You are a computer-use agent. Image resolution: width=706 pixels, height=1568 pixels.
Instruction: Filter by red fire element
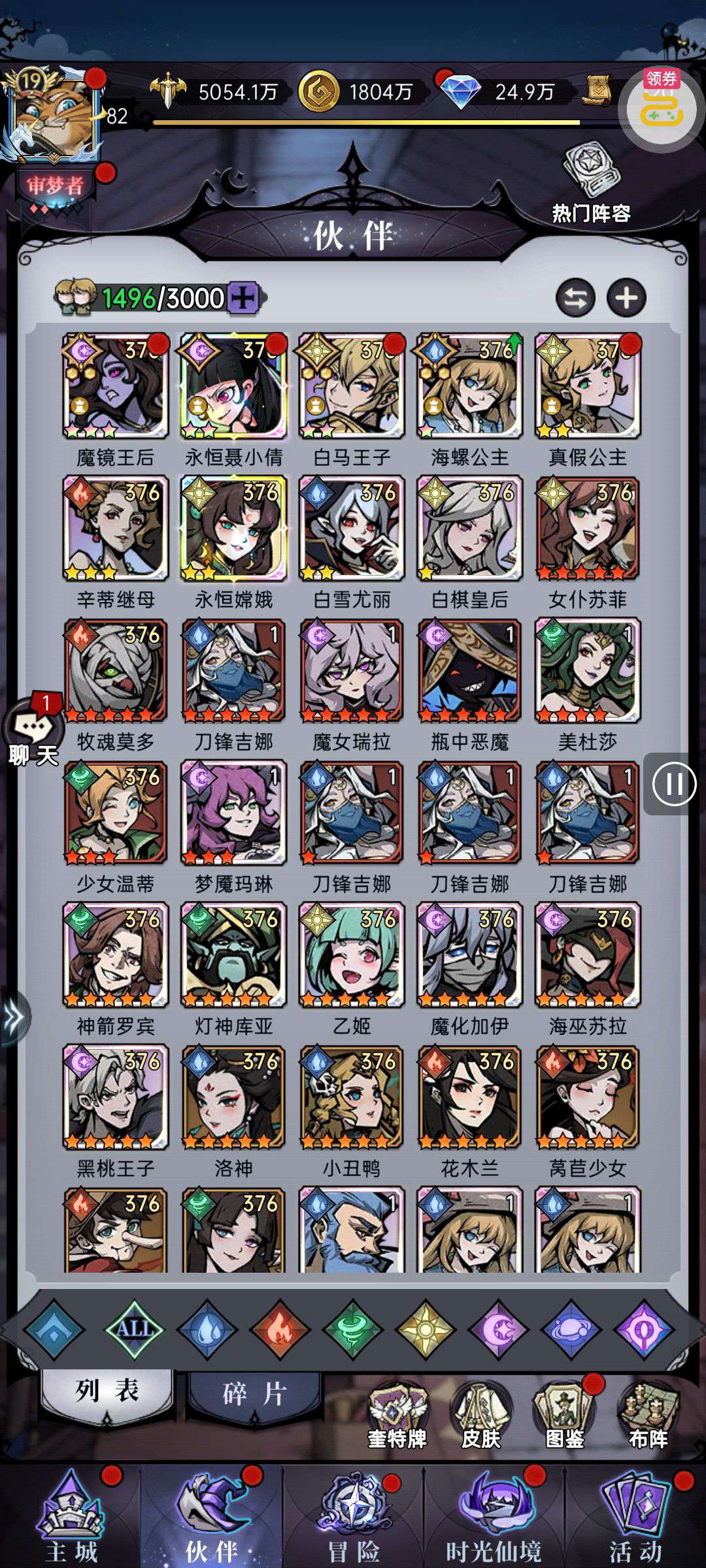tap(279, 1328)
